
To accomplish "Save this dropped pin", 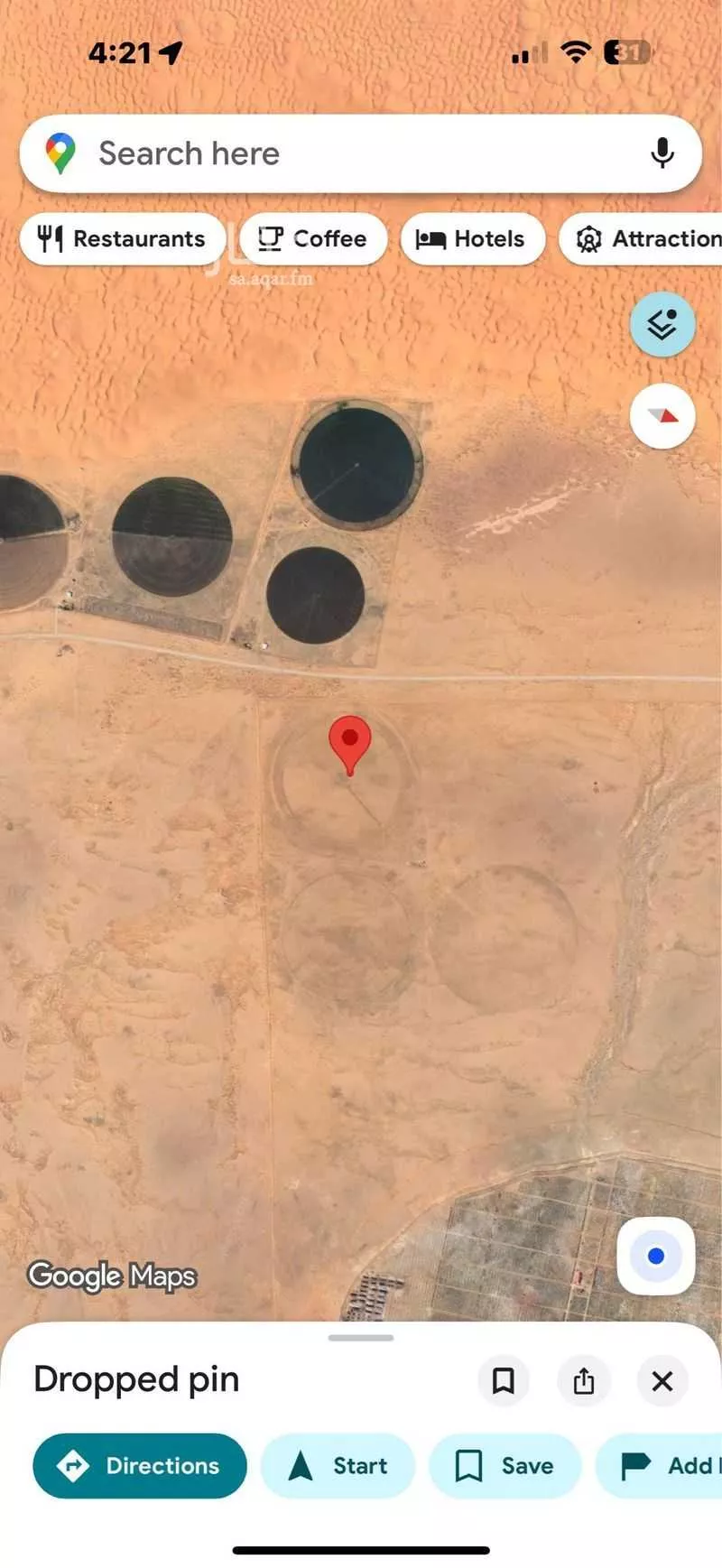I will click(x=504, y=1465).
